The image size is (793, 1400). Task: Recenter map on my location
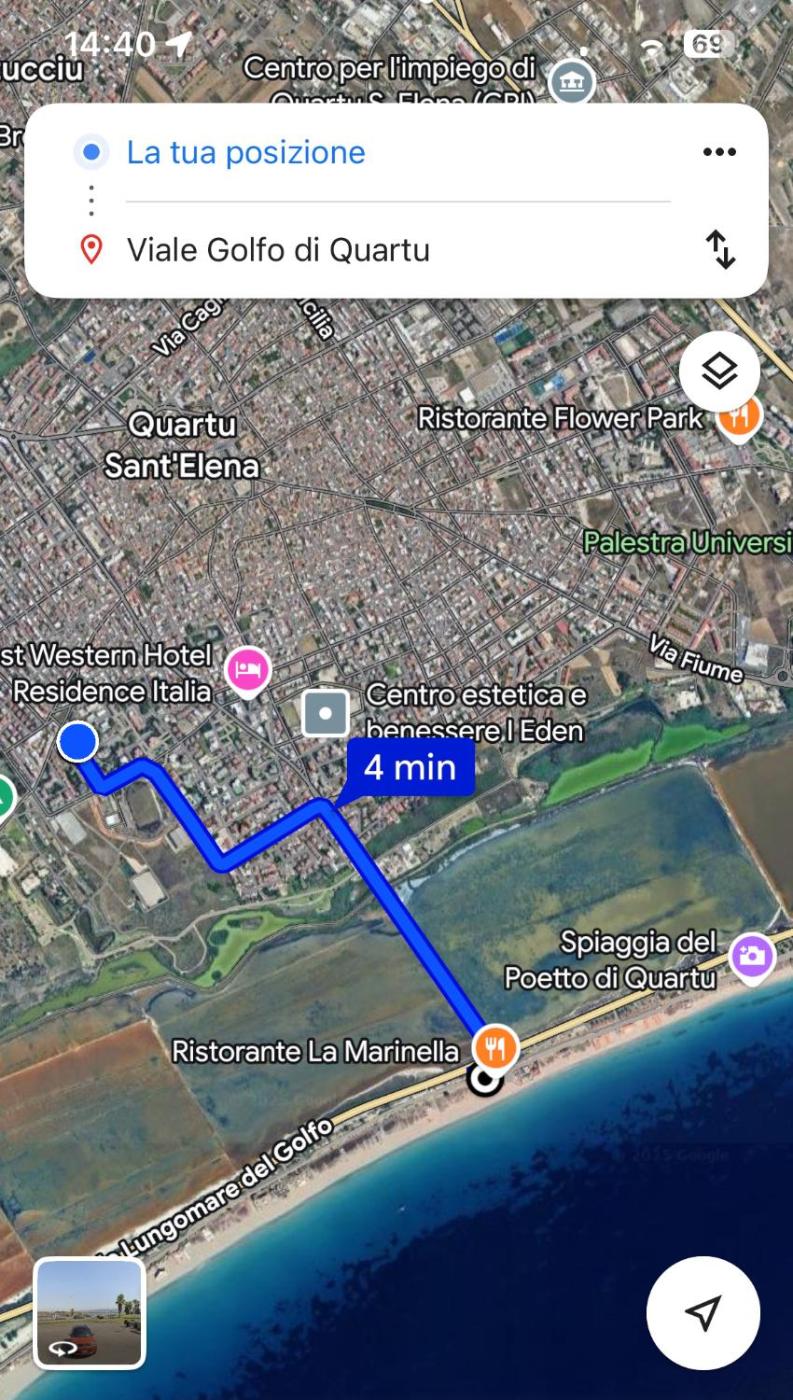coord(703,1312)
